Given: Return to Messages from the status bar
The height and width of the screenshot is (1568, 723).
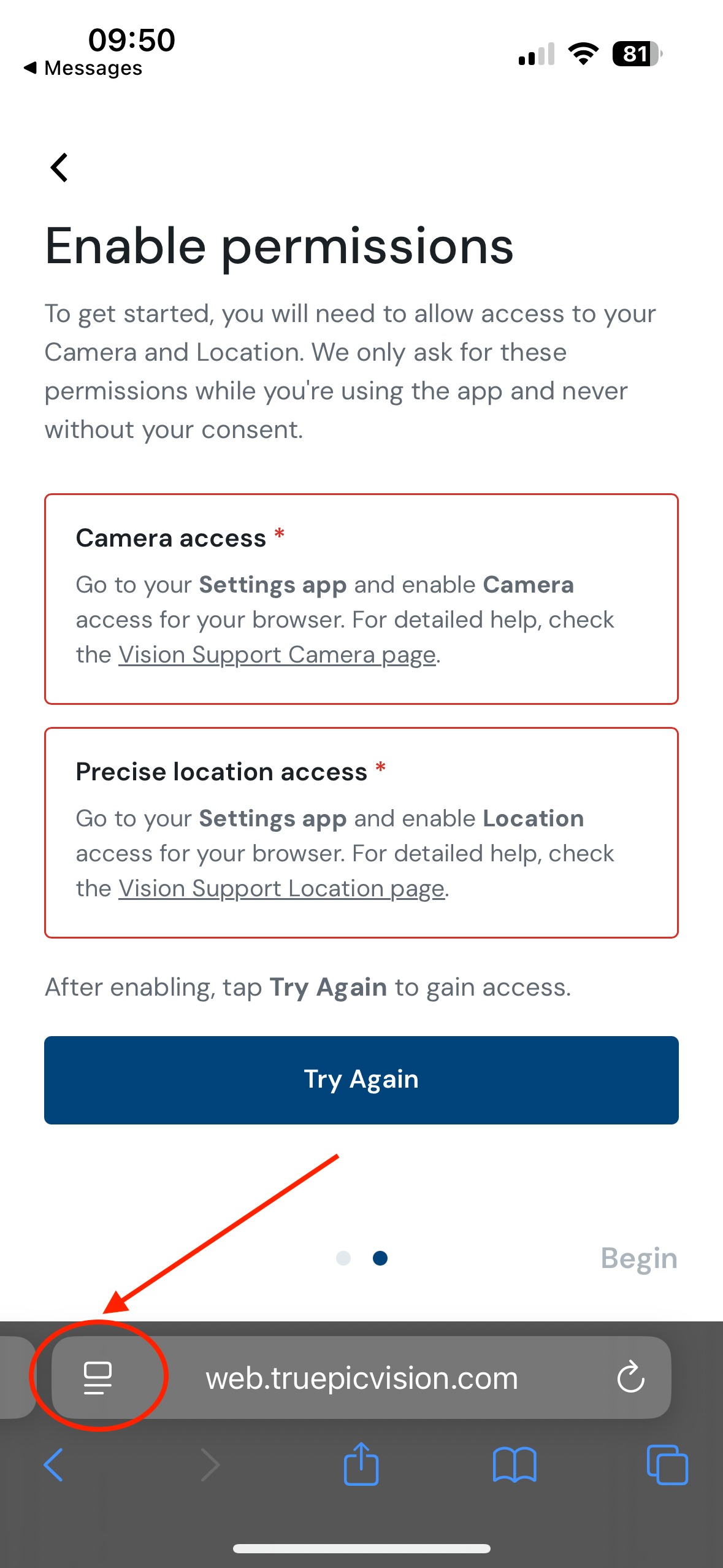Looking at the screenshot, I should [83, 67].
